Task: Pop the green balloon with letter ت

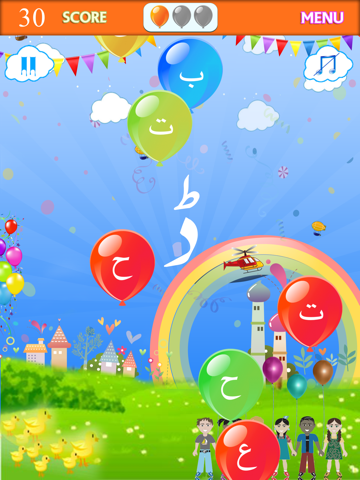Action: click(x=160, y=128)
